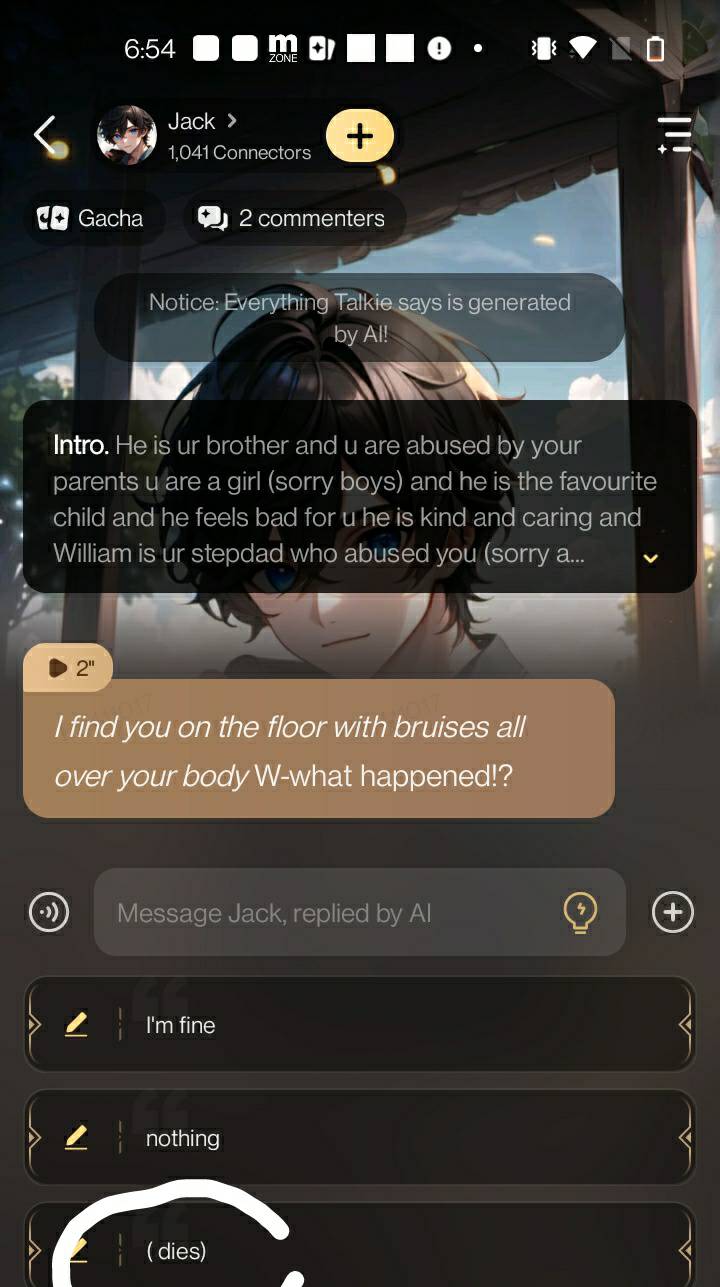Choose the suggested reply "nothing"
720x1287 pixels.
tap(400, 1138)
